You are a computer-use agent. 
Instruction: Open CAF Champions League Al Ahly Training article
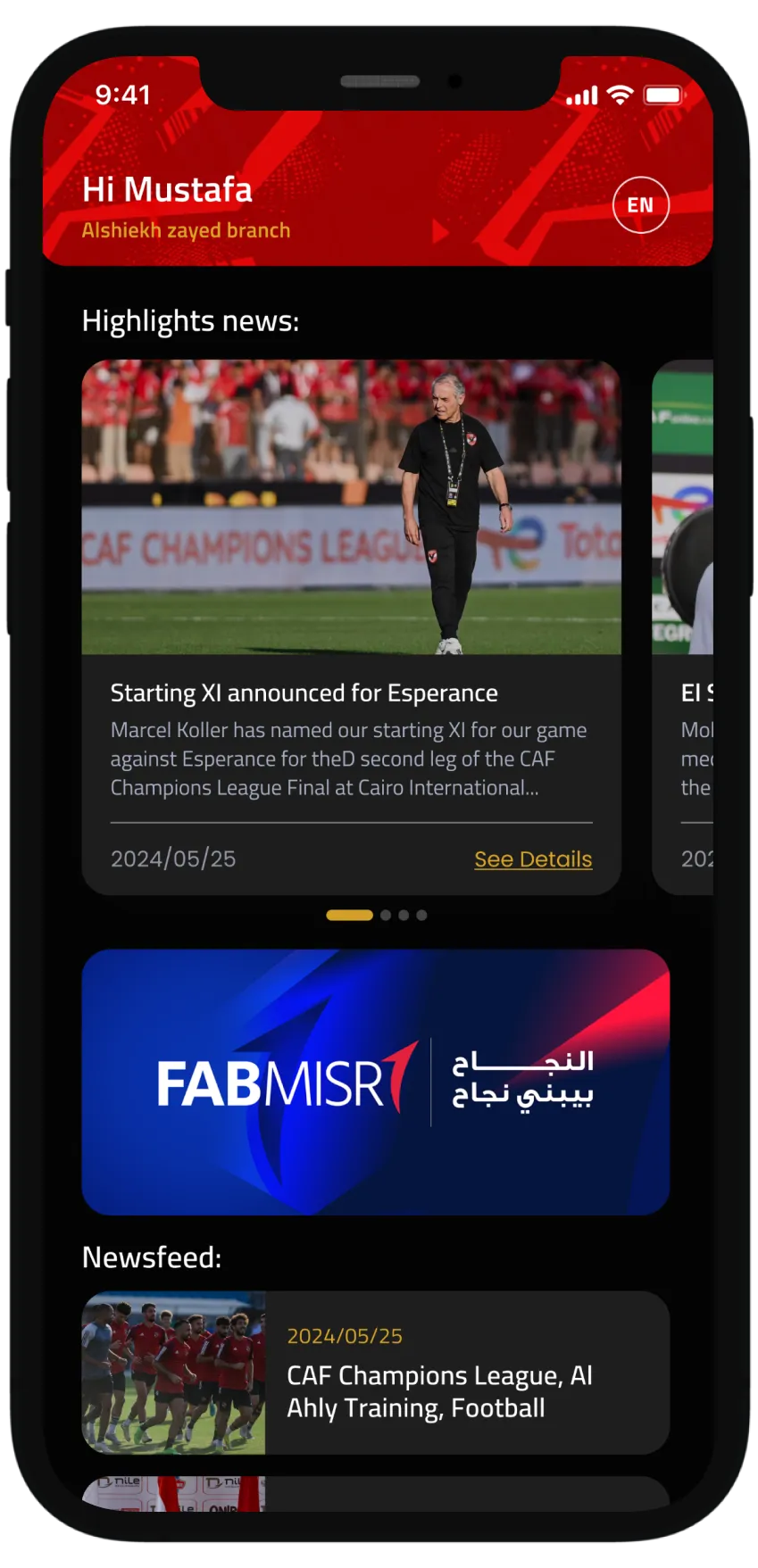375,1373
